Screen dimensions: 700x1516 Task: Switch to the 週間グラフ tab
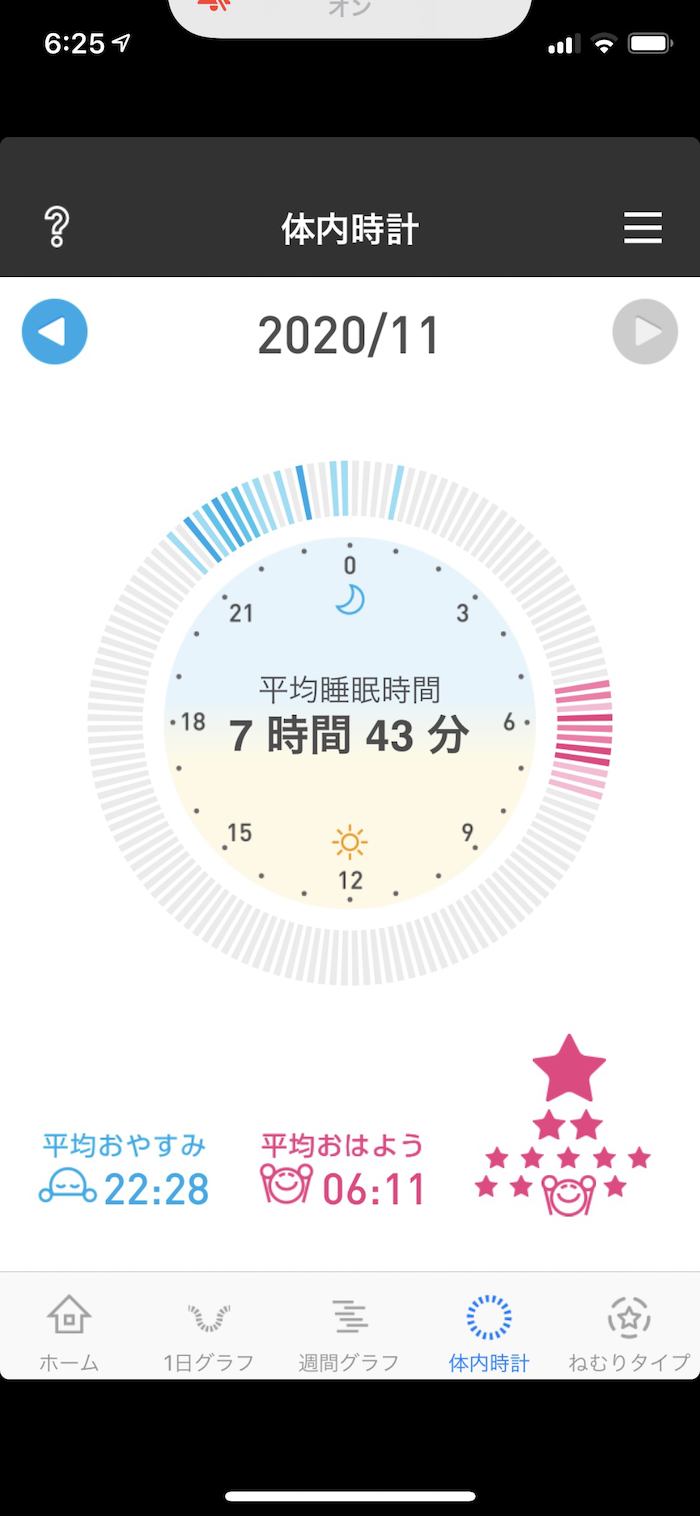point(349,1332)
